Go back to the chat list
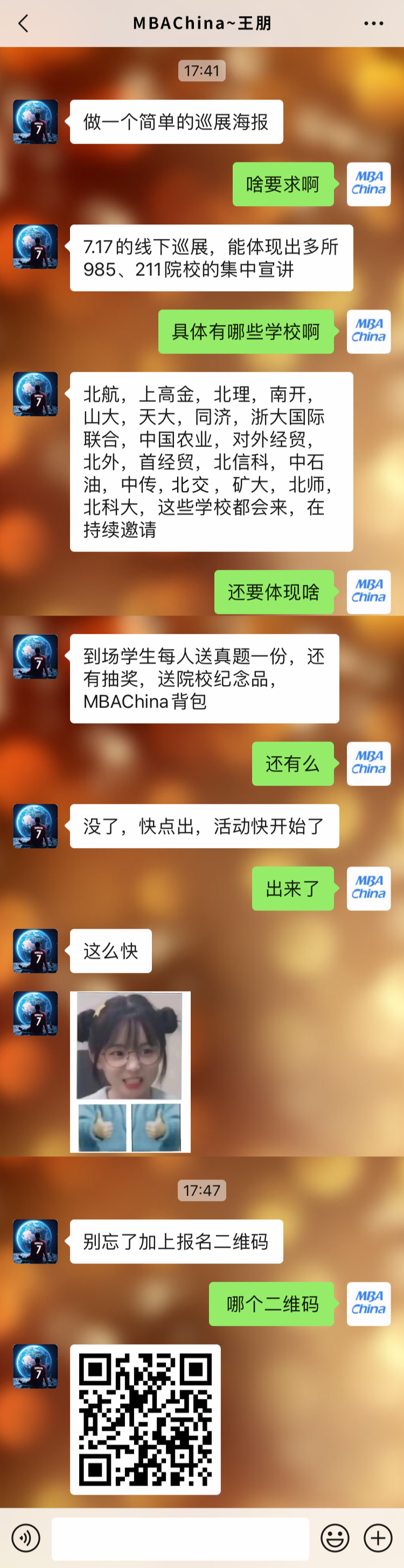The image size is (404, 1568). pos(23,24)
